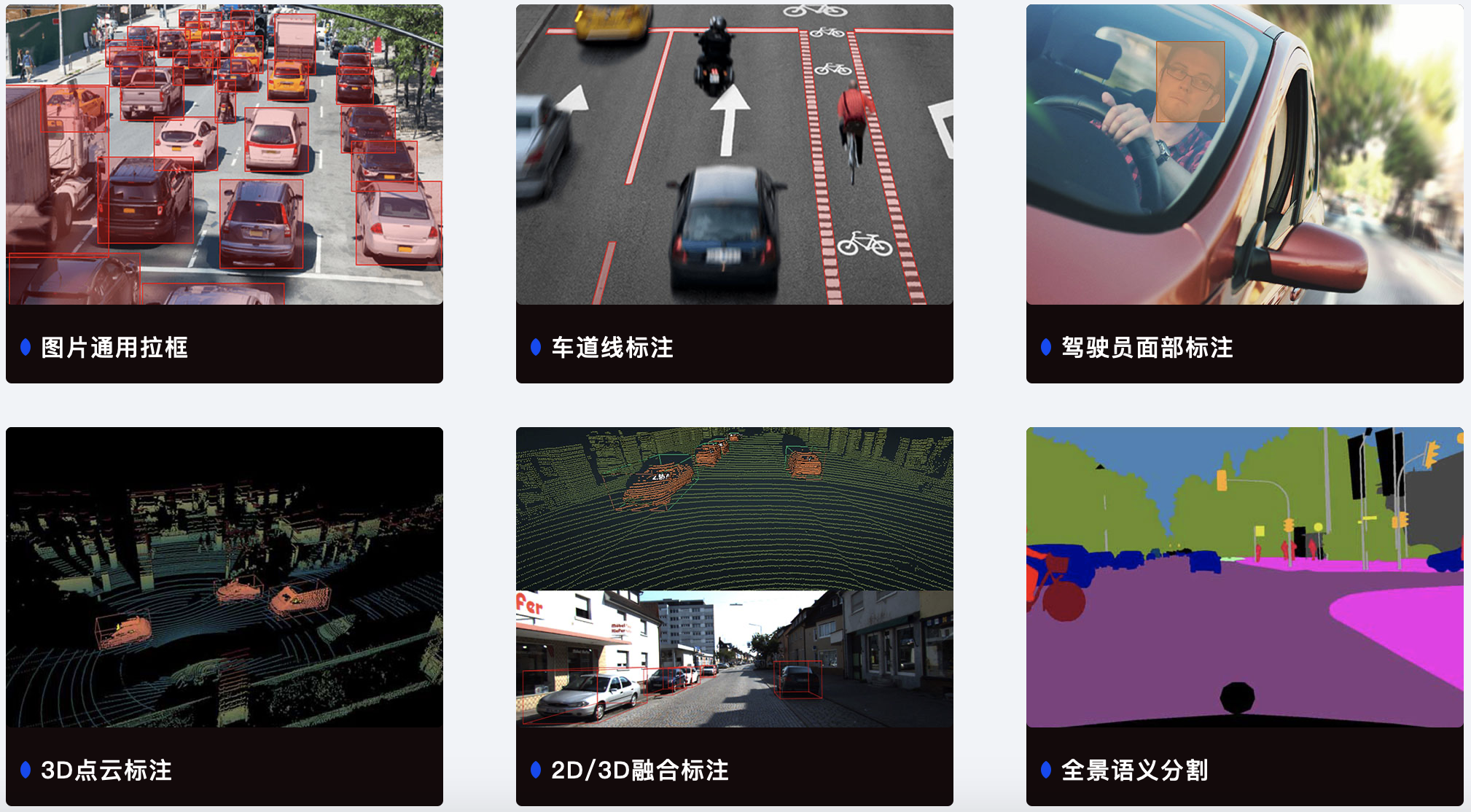
Task: Open the 车道线标注 card
Action: point(734,193)
